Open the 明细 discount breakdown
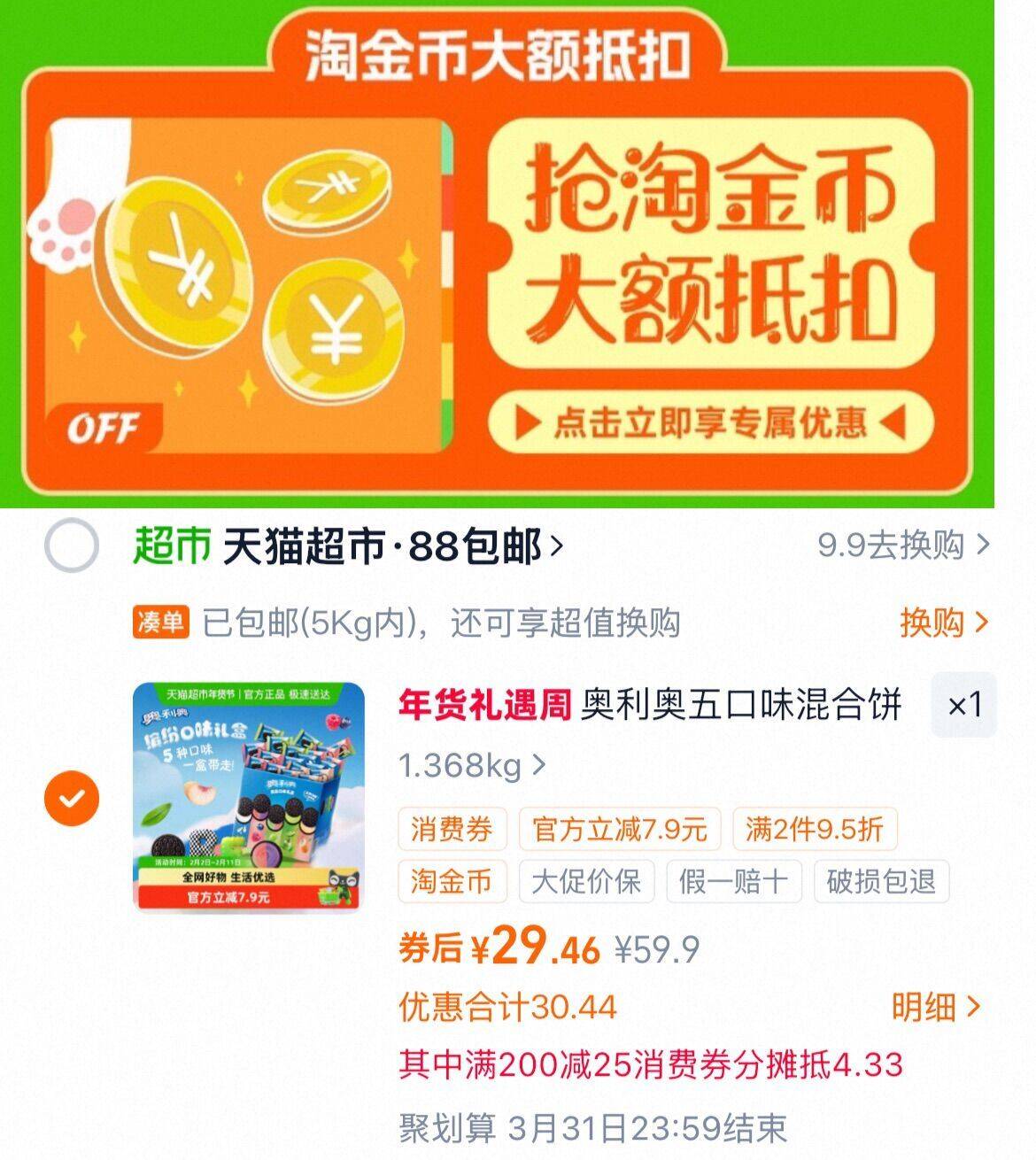This screenshot has height=1160, width=1036. coord(935,1007)
